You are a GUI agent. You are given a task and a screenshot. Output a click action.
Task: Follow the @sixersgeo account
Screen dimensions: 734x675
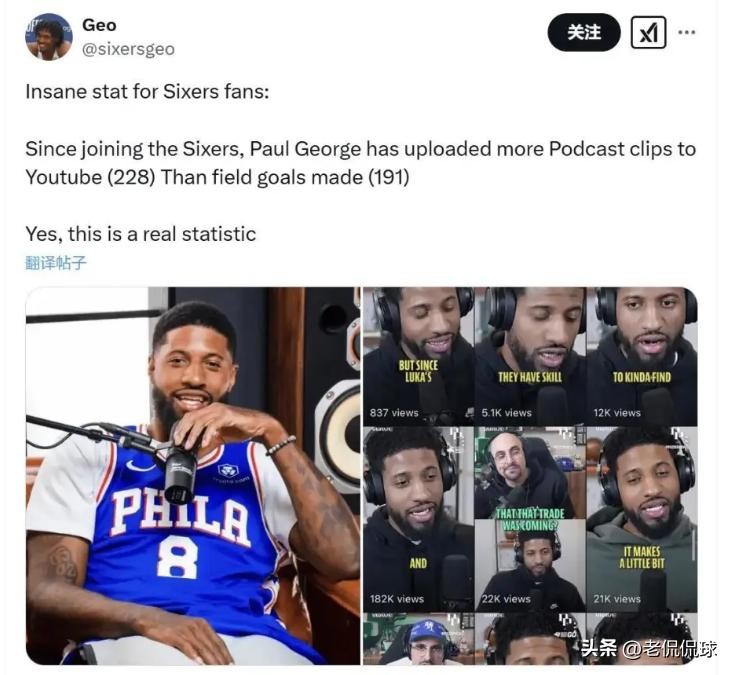click(x=584, y=32)
